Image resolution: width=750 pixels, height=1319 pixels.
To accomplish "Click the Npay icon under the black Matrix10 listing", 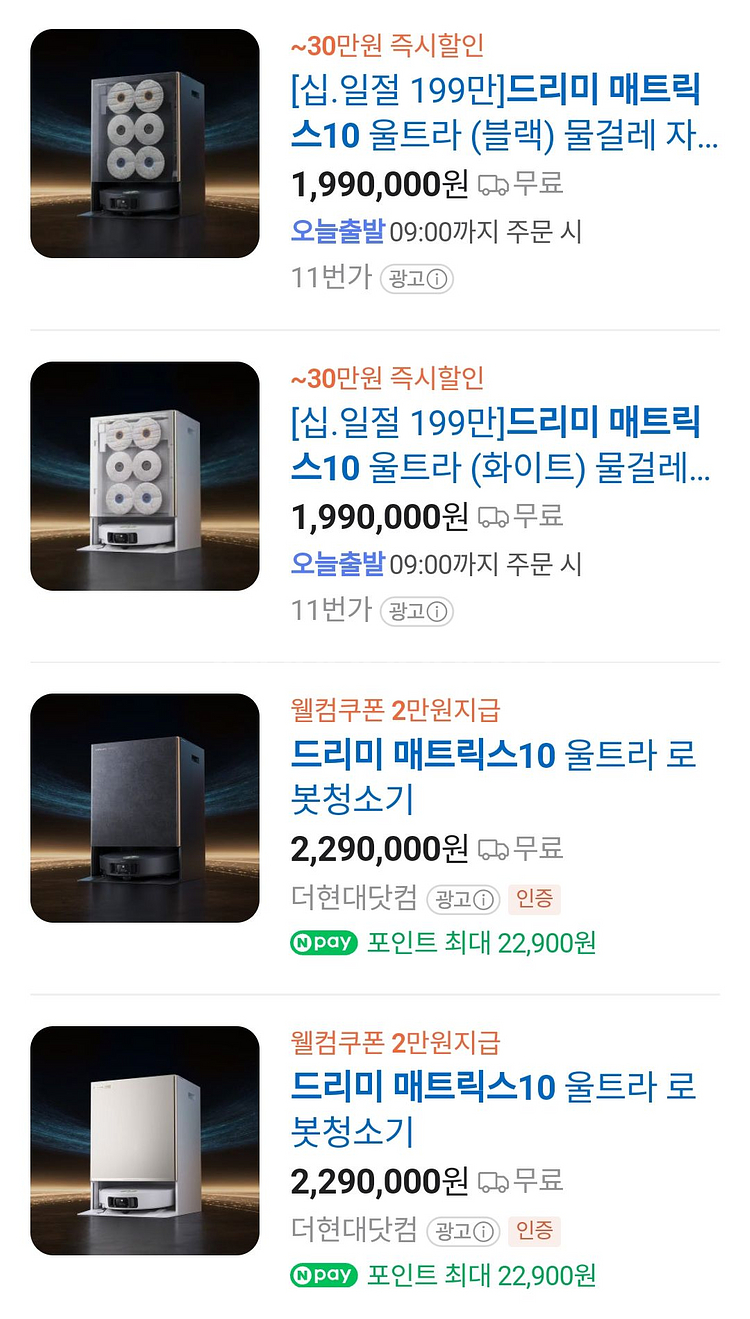I will [322, 942].
